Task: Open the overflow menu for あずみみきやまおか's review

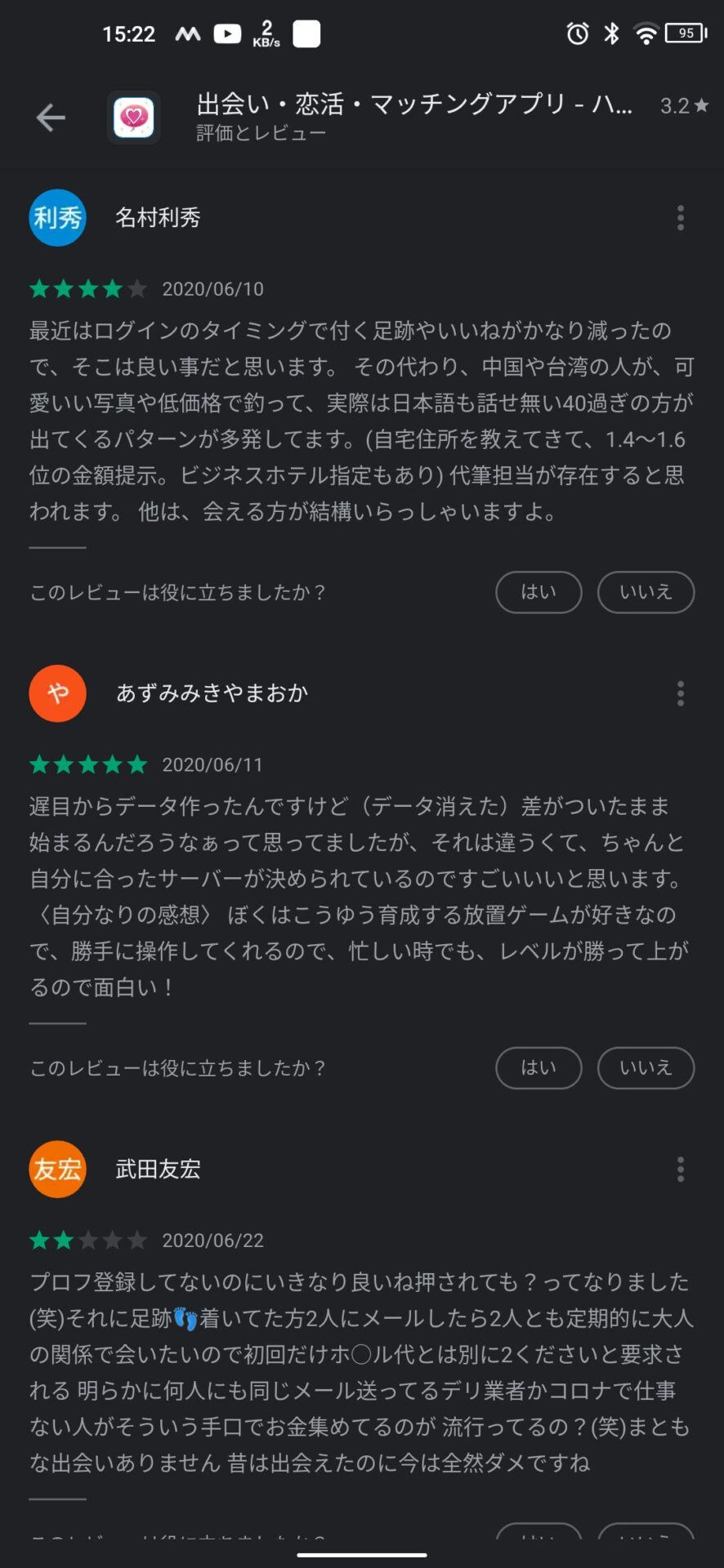Action: pyautogui.click(x=680, y=694)
